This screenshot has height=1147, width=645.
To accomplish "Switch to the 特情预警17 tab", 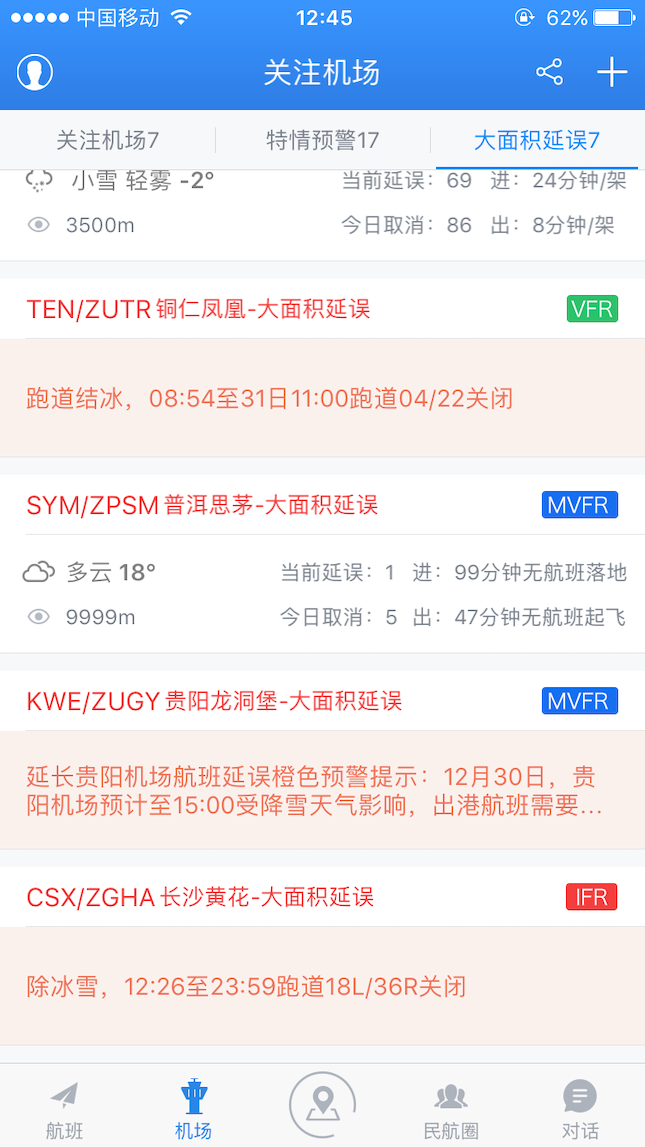I will pyautogui.click(x=322, y=140).
